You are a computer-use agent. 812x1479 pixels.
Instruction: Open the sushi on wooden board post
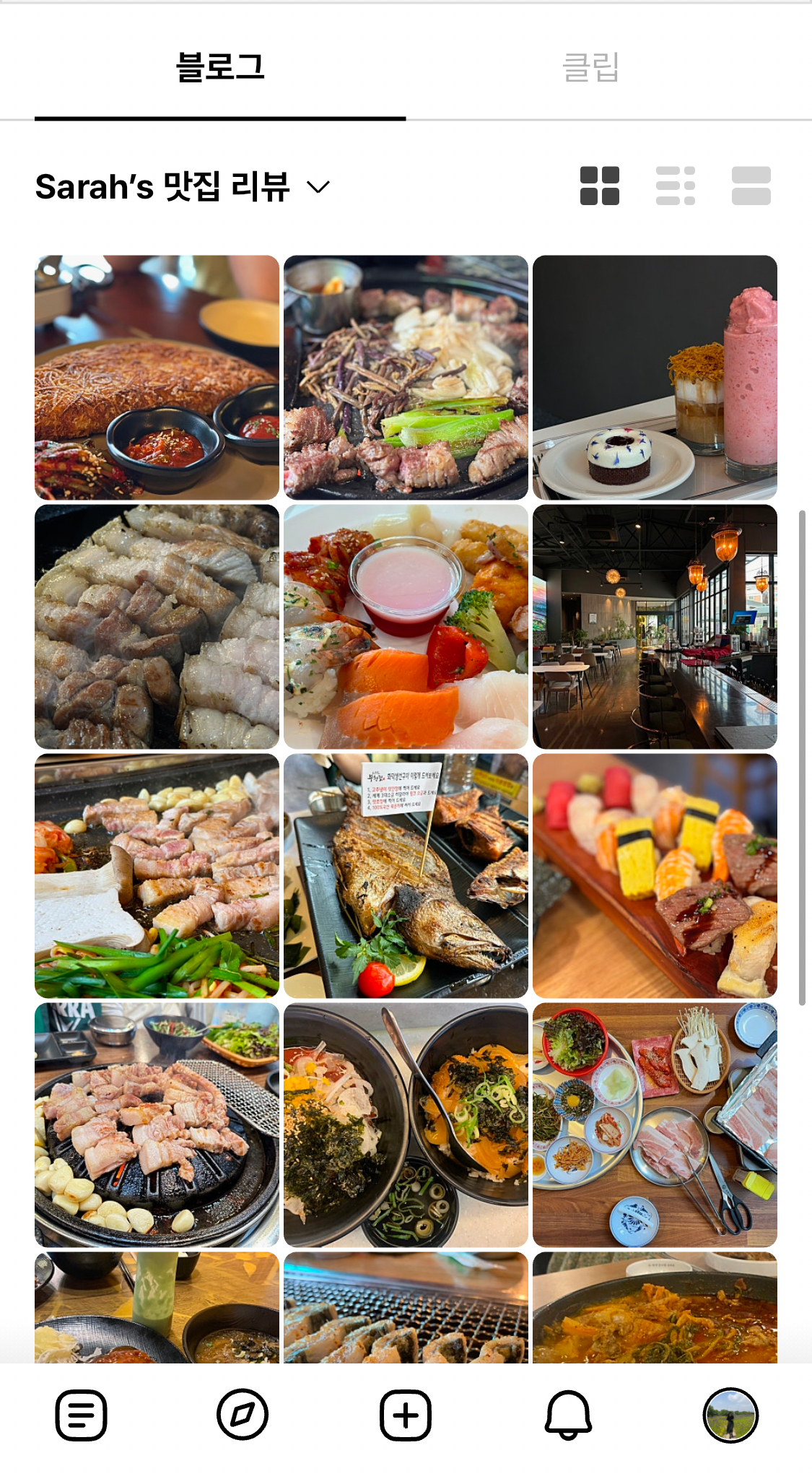point(655,876)
